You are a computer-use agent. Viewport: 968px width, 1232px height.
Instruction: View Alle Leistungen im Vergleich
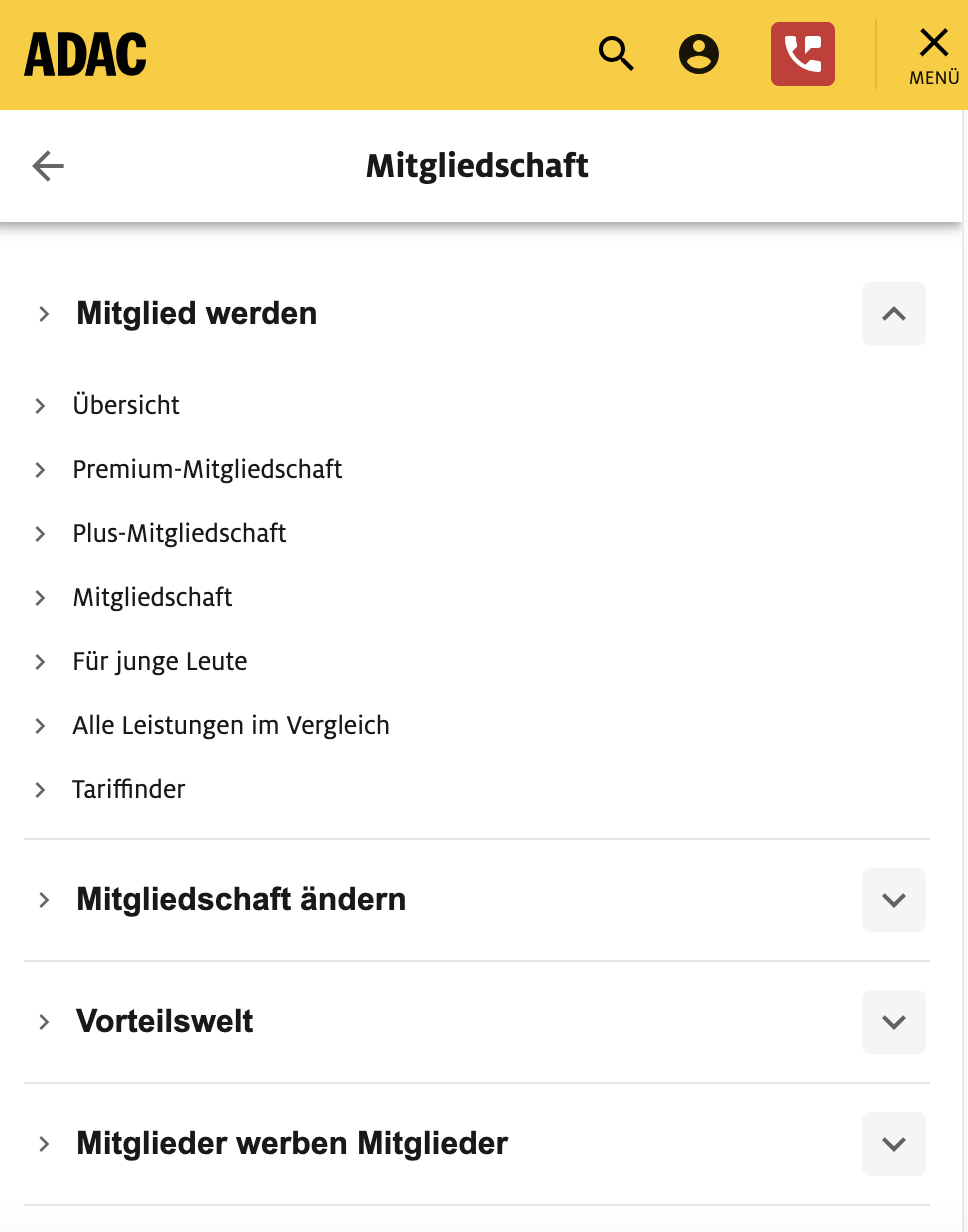click(231, 725)
